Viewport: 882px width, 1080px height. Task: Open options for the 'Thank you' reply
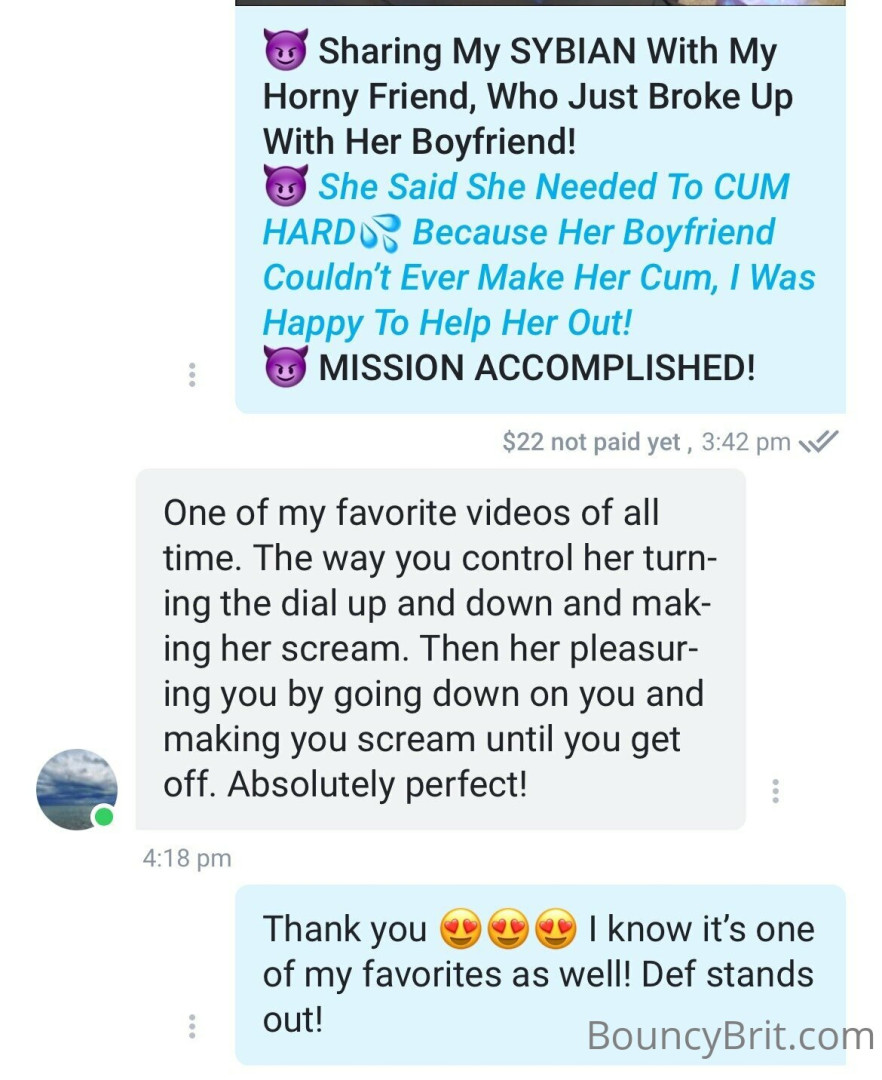pyautogui.click(x=191, y=1026)
